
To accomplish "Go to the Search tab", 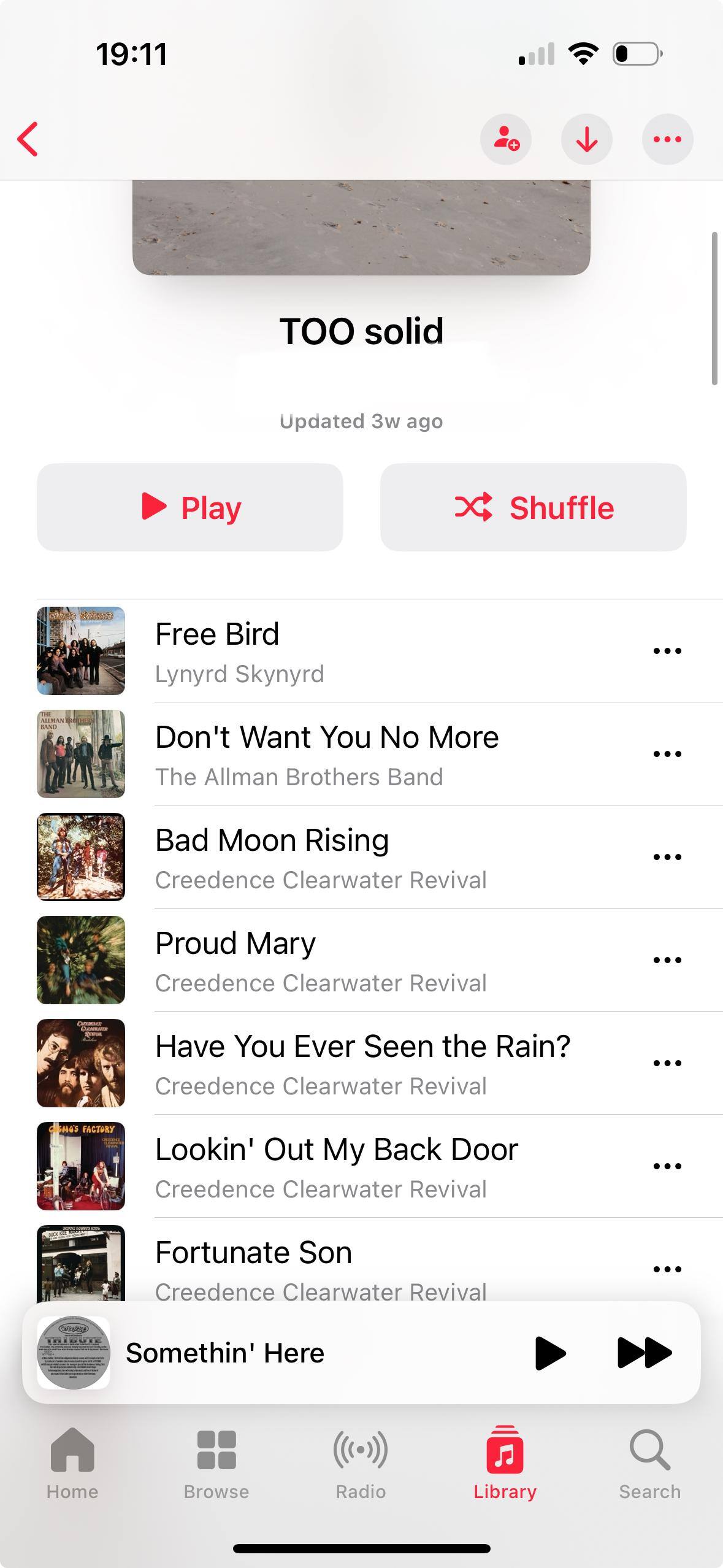I will tap(649, 1463).
